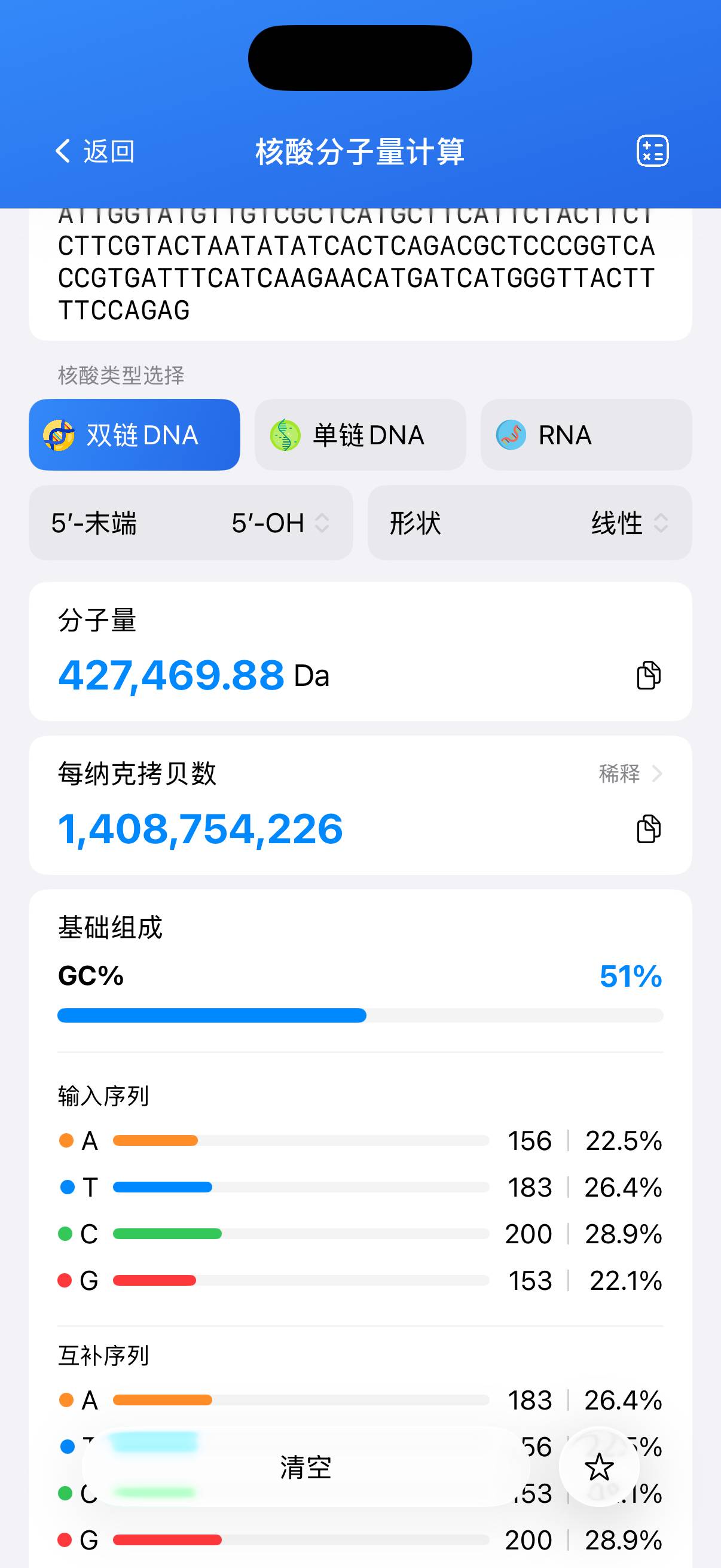Viewport: 721px width, 1568px height.
Task: Switch to 单链 DNA type
Action: coord(360,435)
